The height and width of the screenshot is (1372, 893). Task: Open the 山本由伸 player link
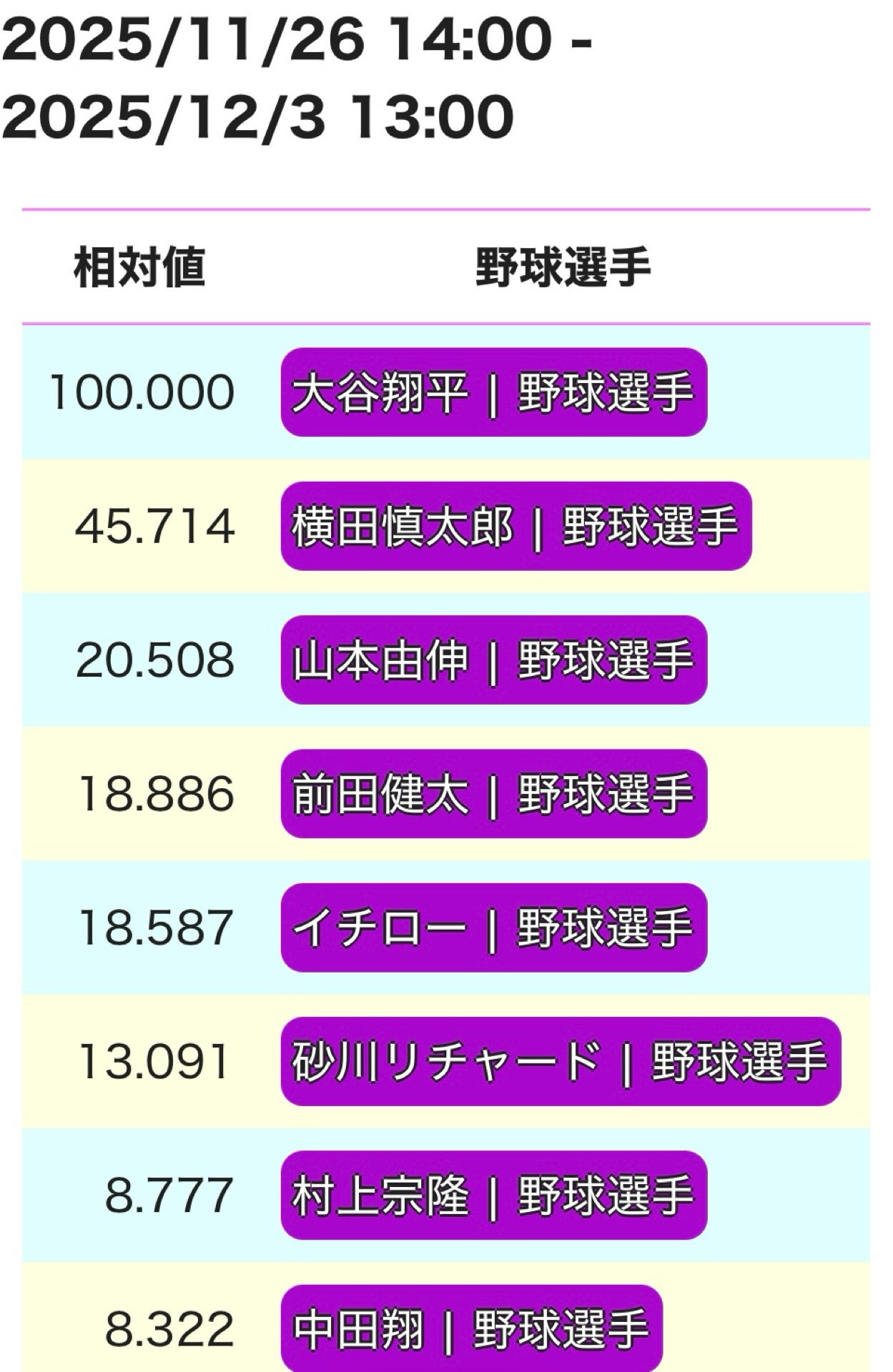497,661
